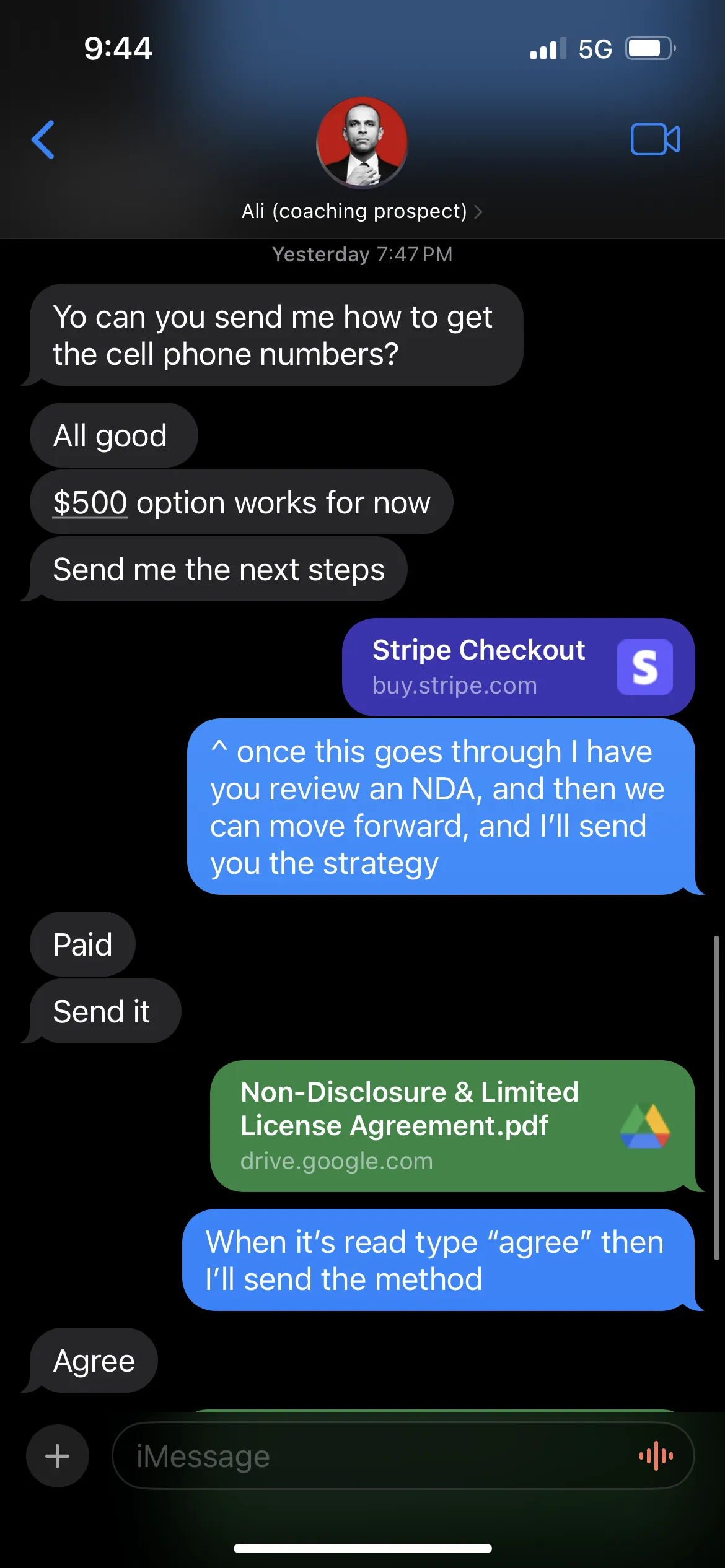Go back to the conversations list

(x=43, y=140)
